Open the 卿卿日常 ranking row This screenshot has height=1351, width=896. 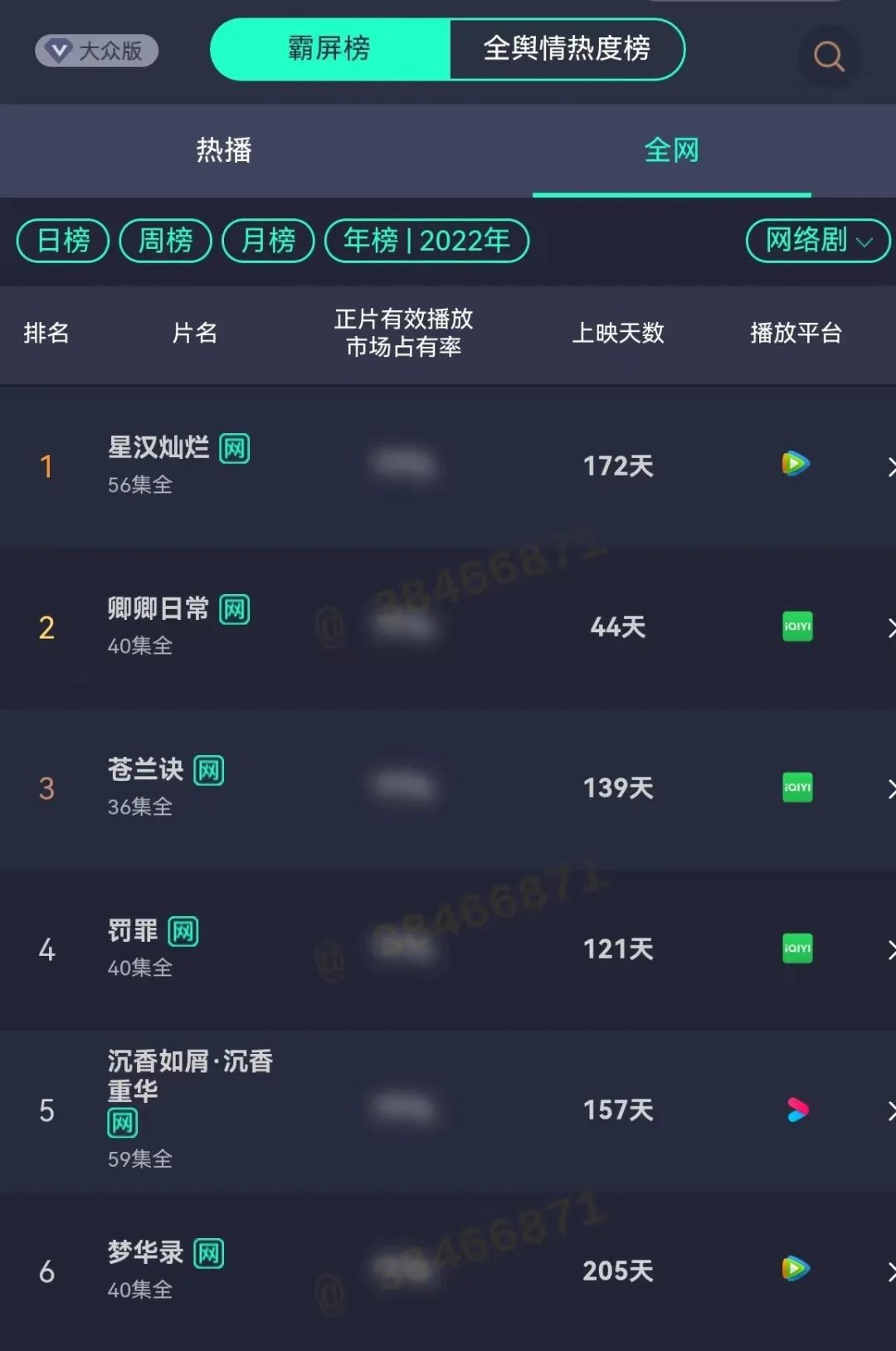pos(448,627)
